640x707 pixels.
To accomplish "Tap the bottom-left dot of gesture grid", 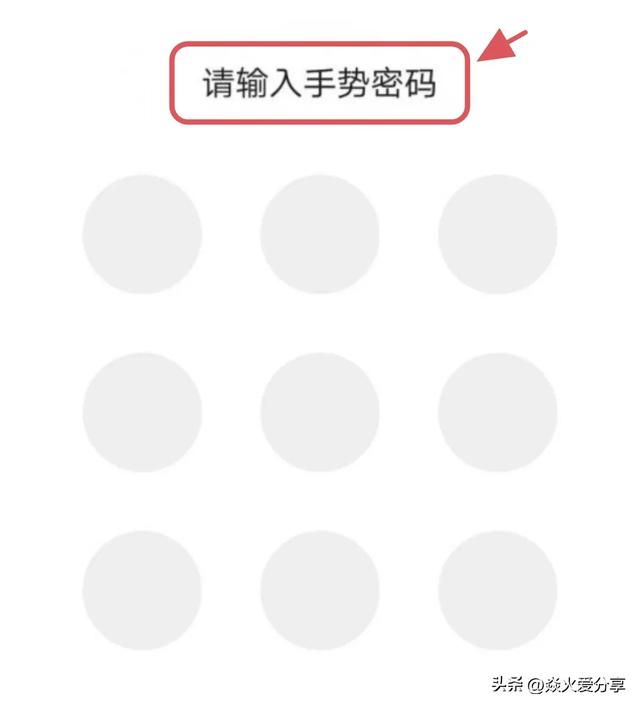I will 142,590.
